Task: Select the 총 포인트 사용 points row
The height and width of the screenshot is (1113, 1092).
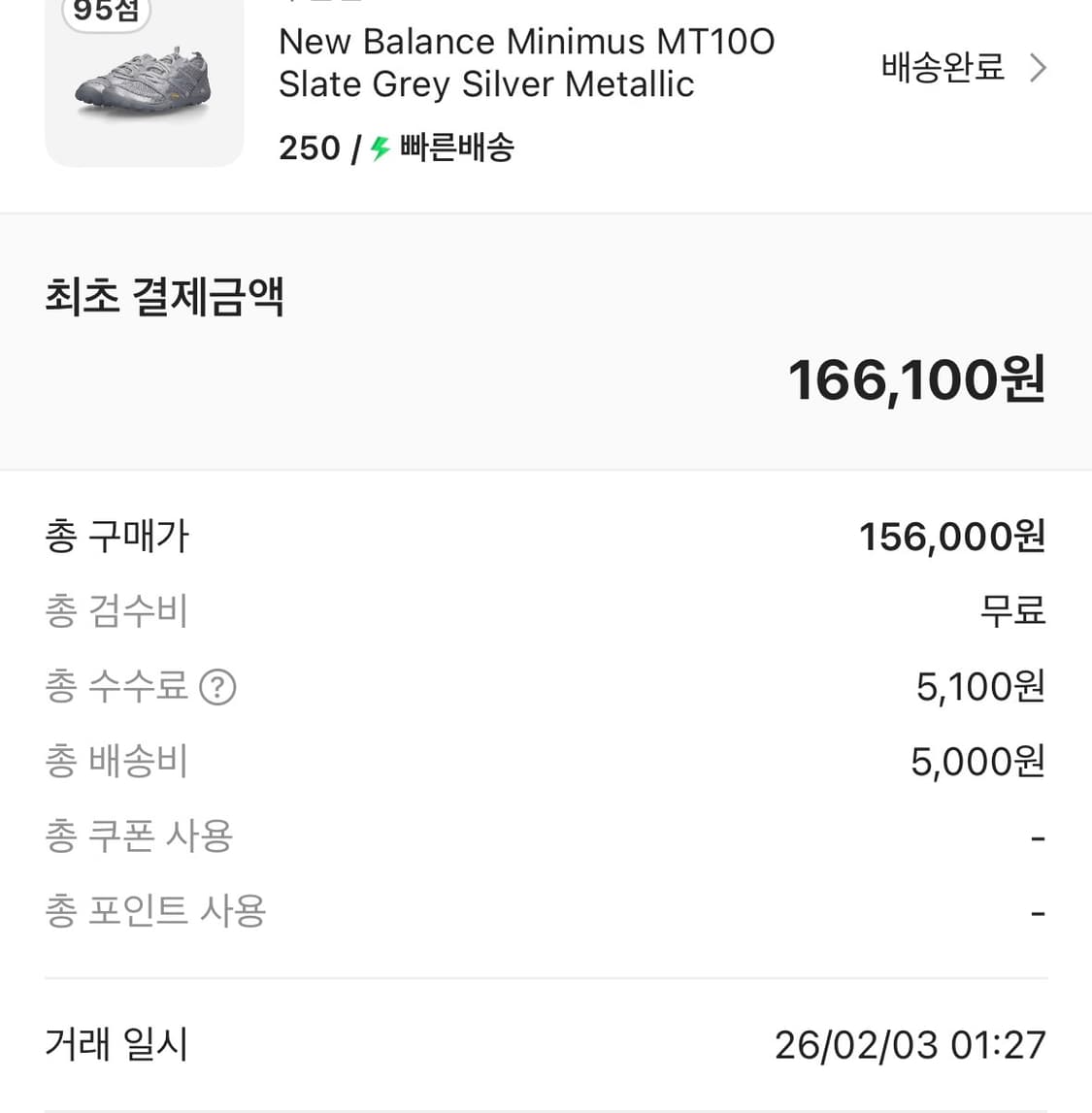Action: coord(155,910)
